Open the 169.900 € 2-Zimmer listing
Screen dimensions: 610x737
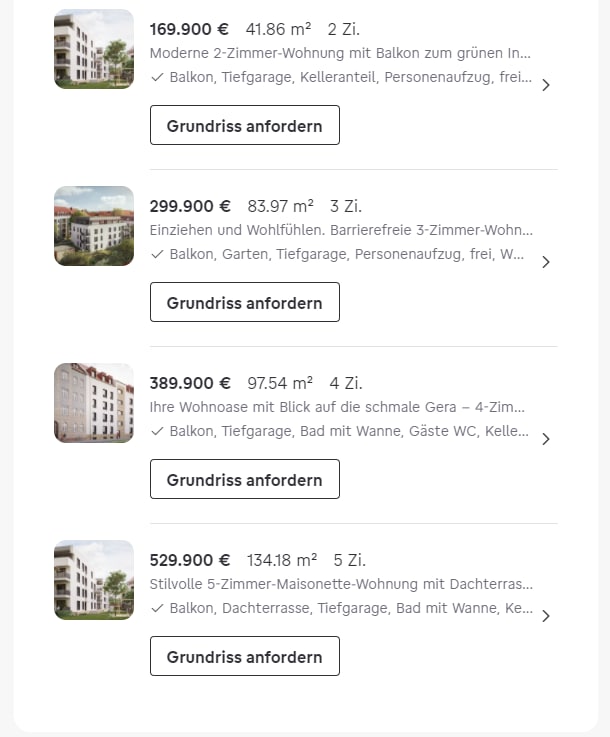click(x=340, y=53)
